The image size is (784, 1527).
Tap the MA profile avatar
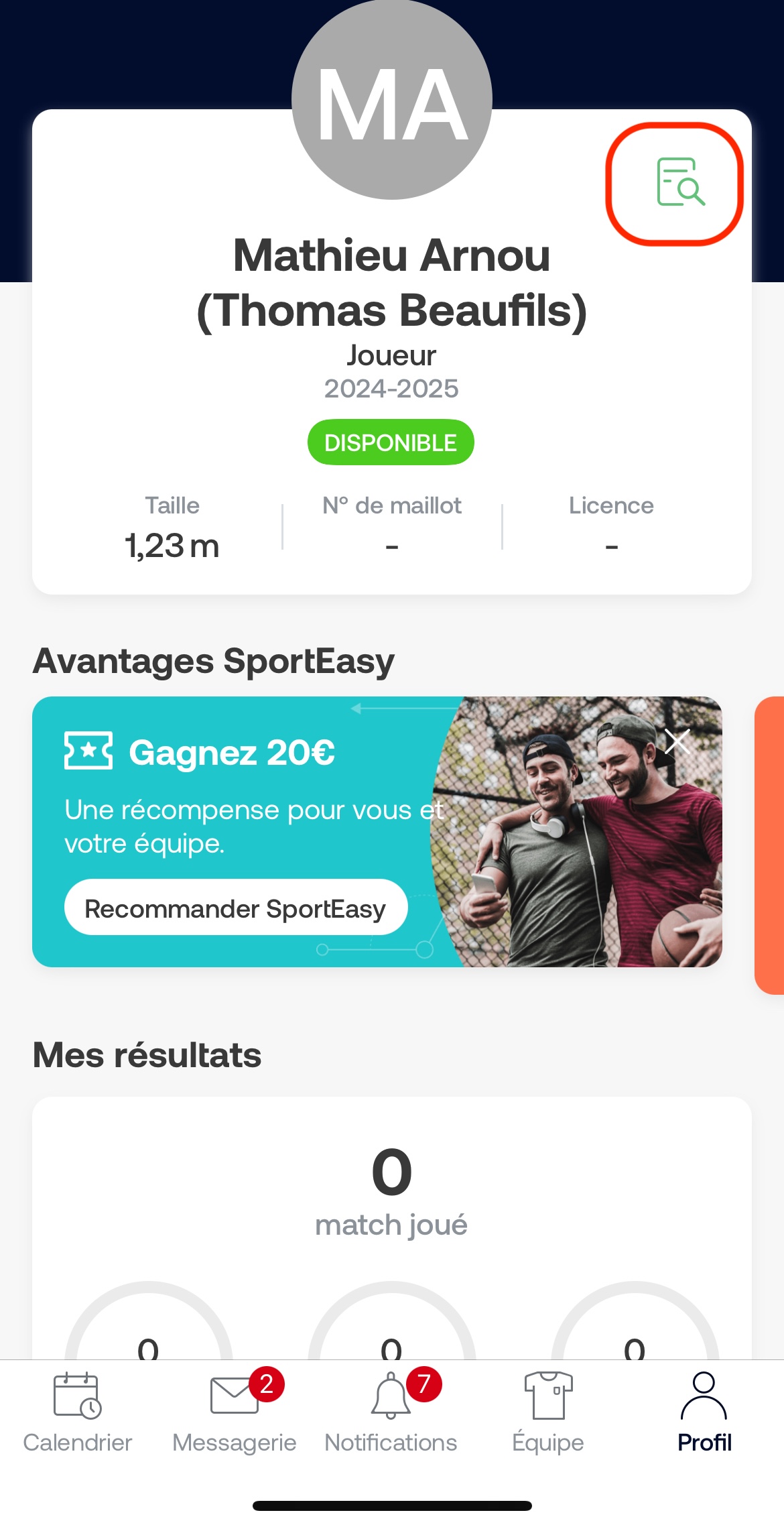coord(392,101)
